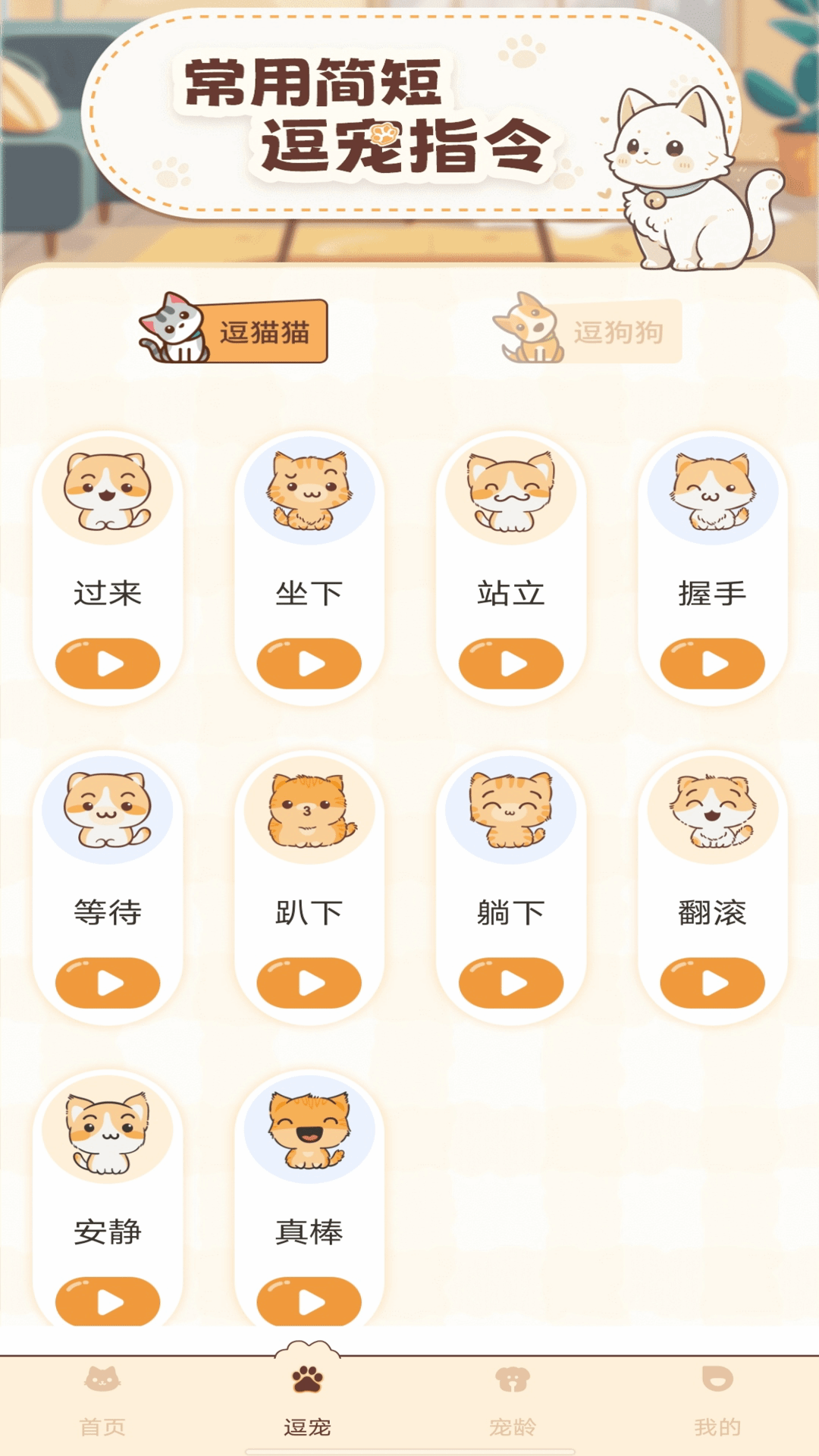Screen dimensions: 819x1456
Task: Select the fluffy cat icon for 趴下
Action: point(309,811)
